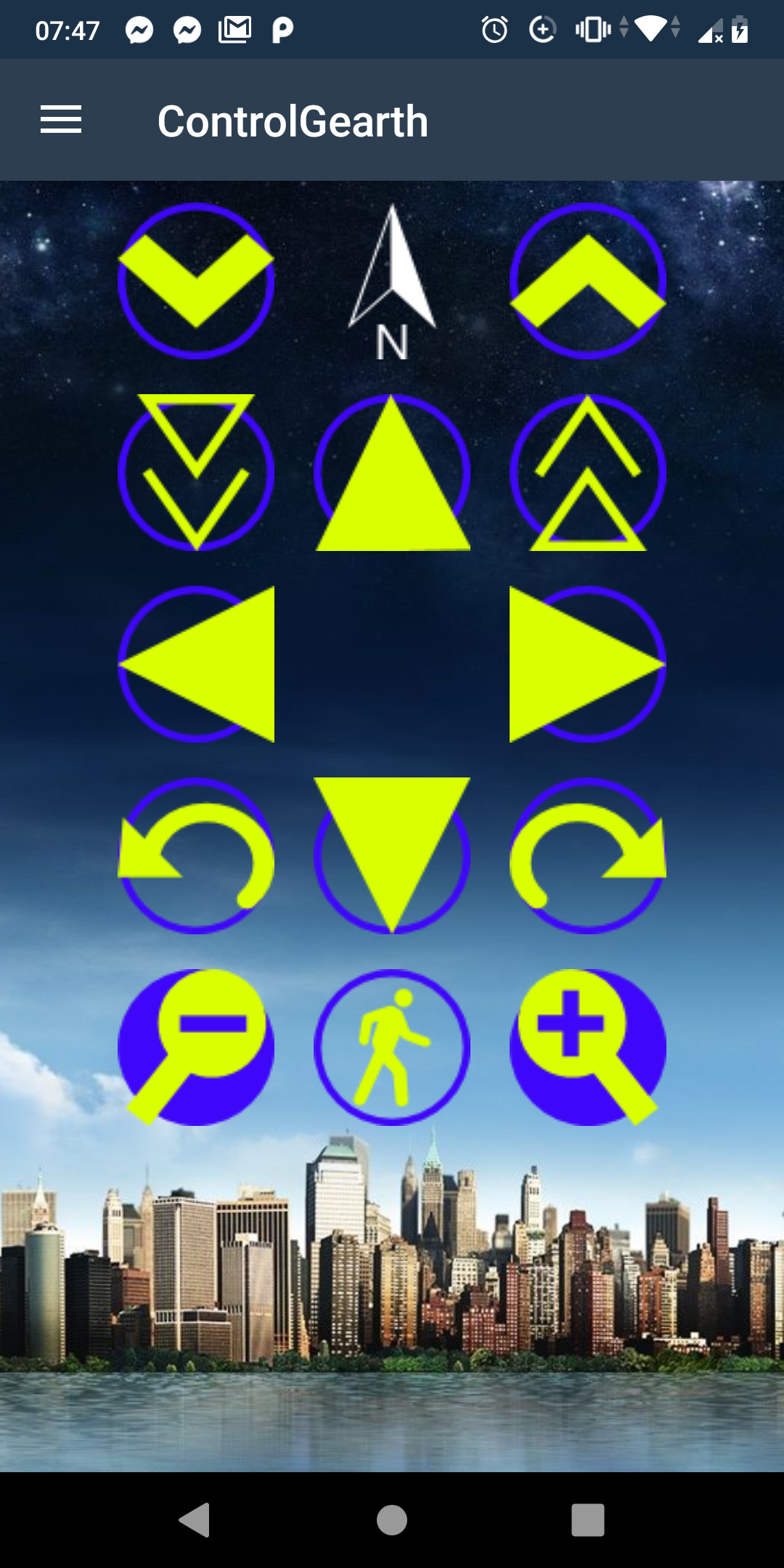Open the hamburger drawer menu

pos(61,120)
